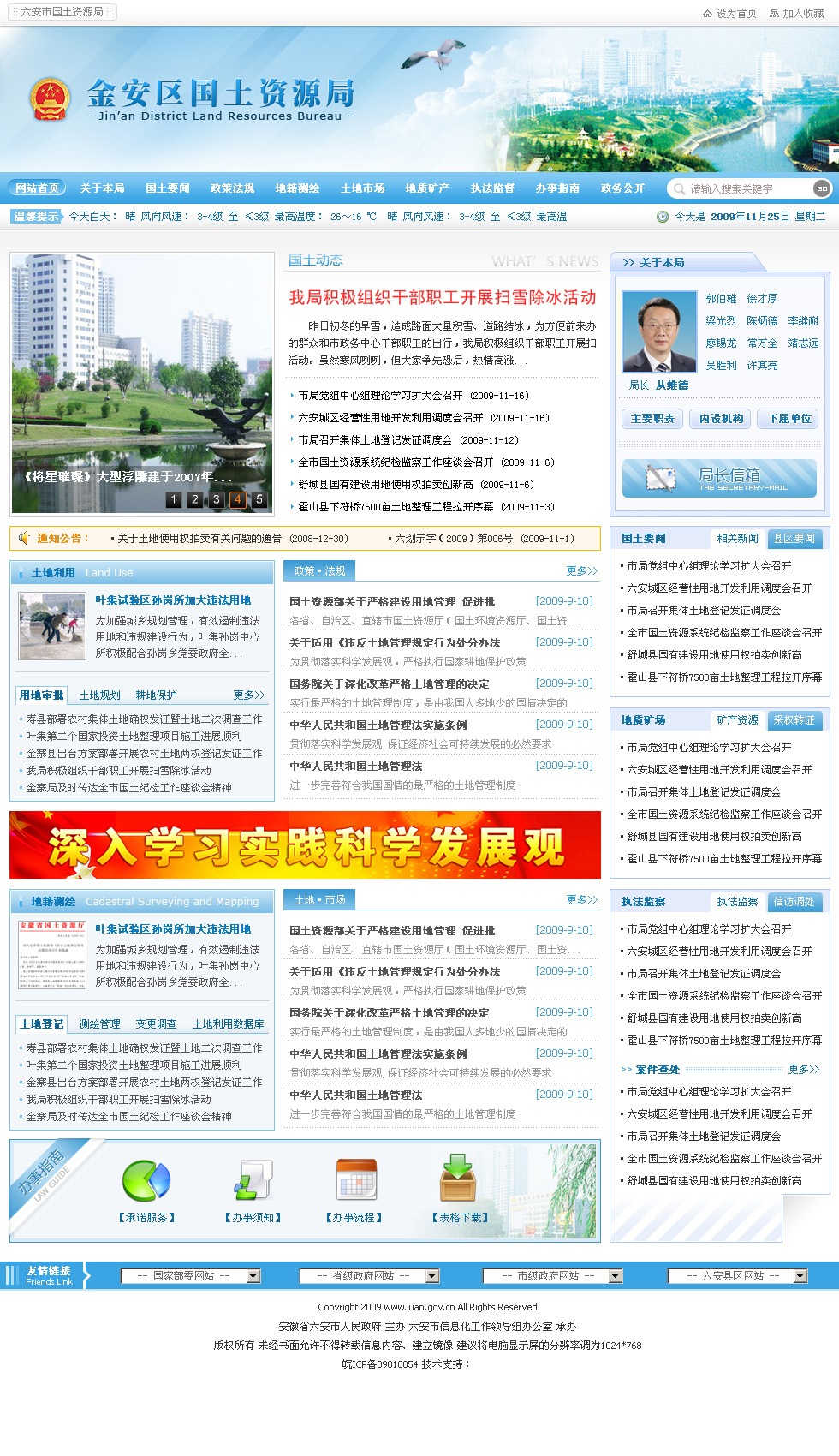Viewport: 839px width, 1456px height.
Task: Tap 加入收藏 link at top
Action: coord(796,14)
